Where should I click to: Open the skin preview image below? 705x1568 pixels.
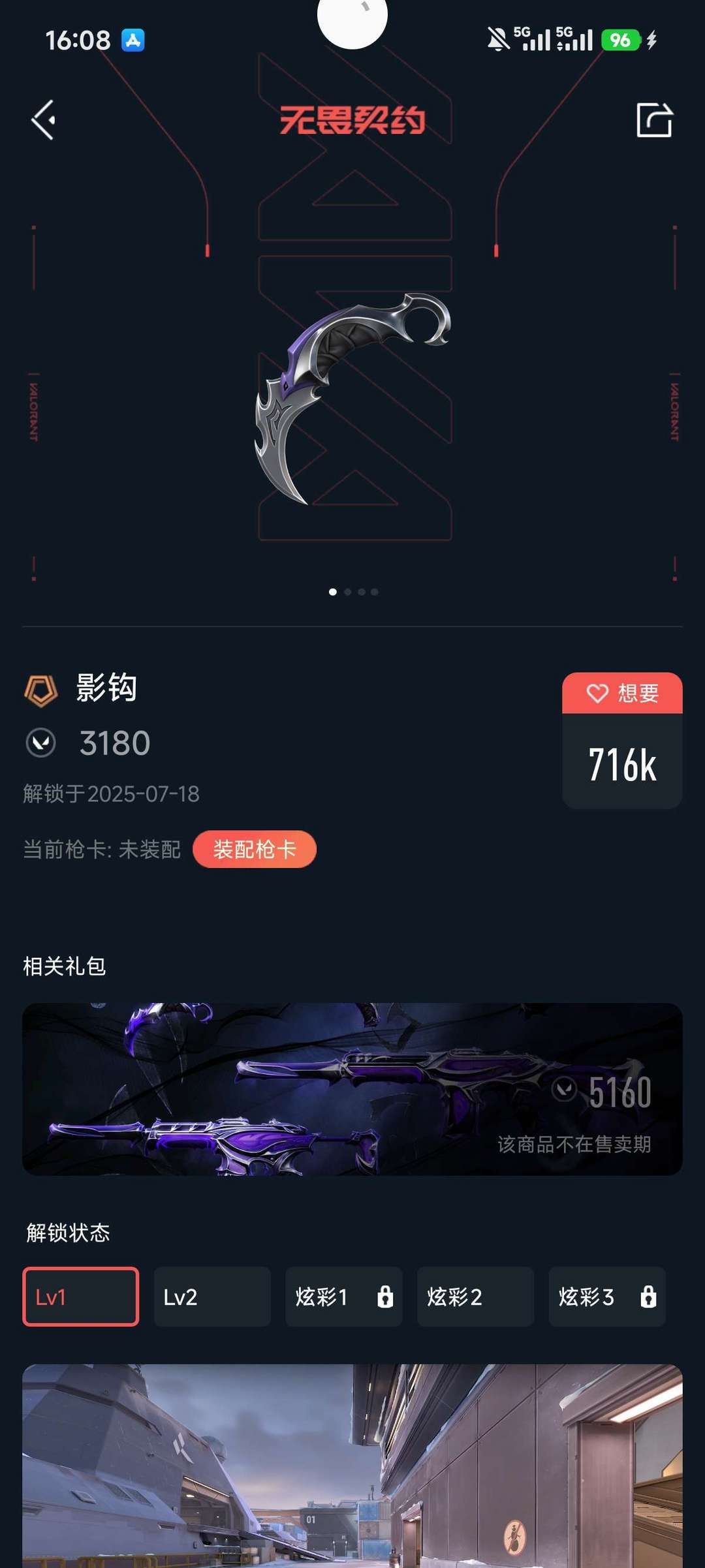click(352, 1466)
